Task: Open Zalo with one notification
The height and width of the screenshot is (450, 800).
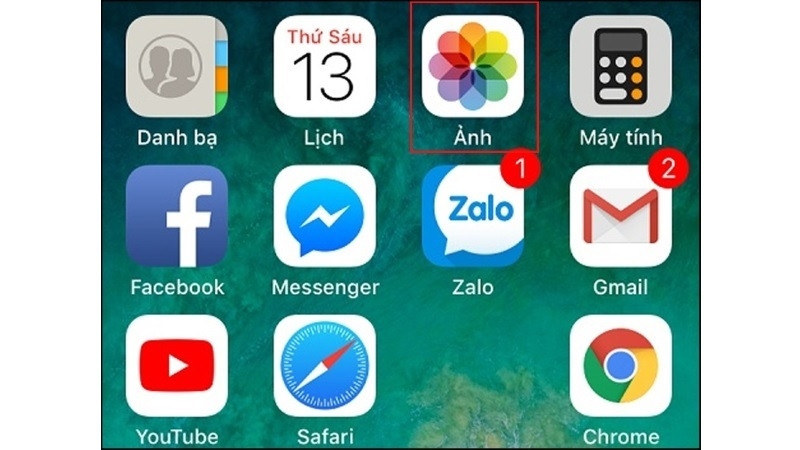Action: pos(473,216)
